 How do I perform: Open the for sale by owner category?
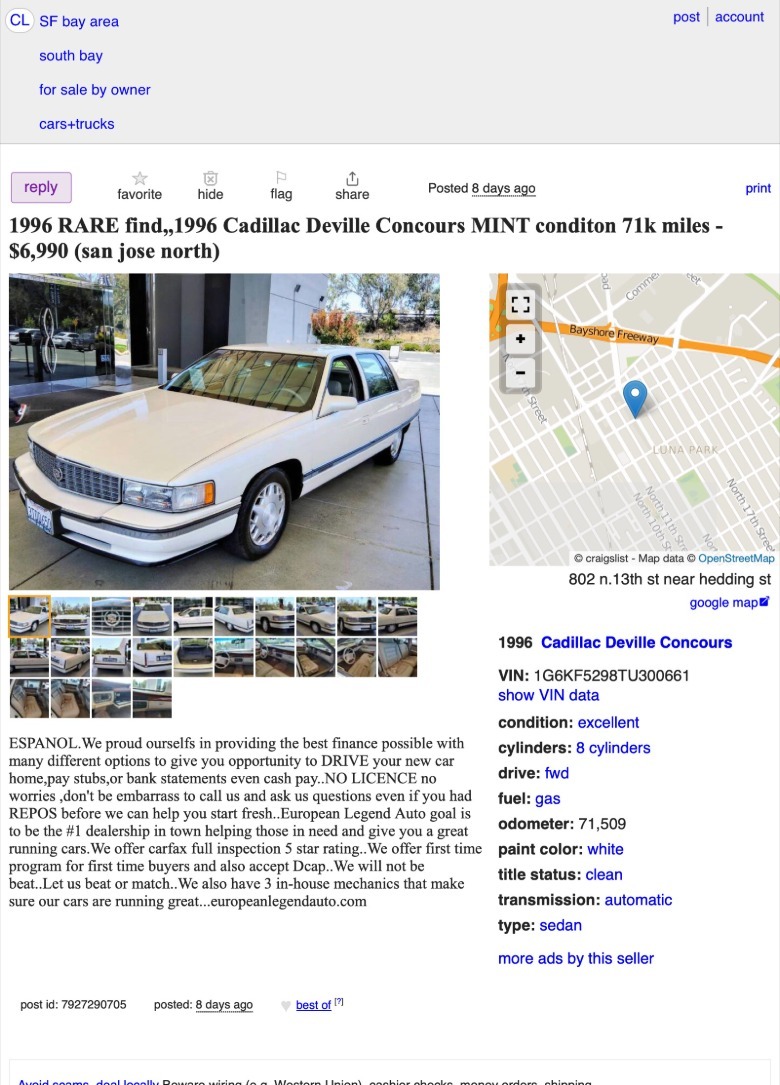click(95, 90)
